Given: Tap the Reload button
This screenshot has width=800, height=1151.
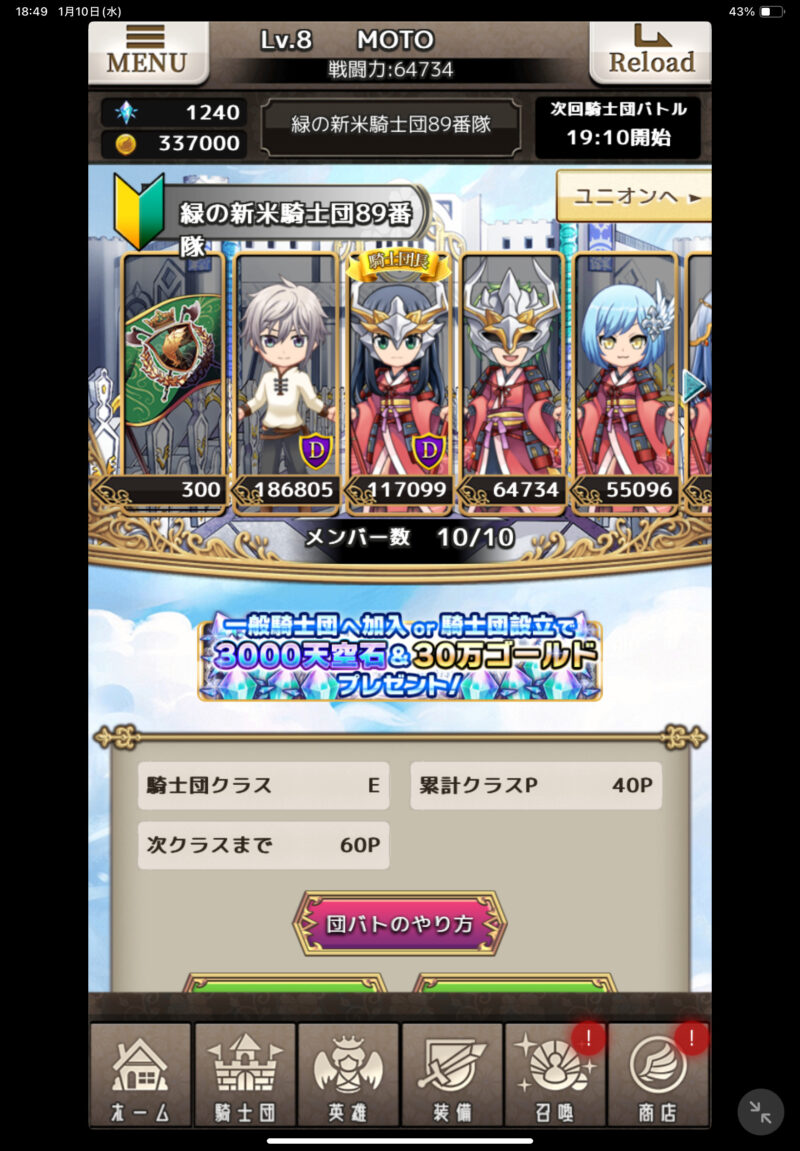Looking at the screenshot, I should (x=651, y=50).
